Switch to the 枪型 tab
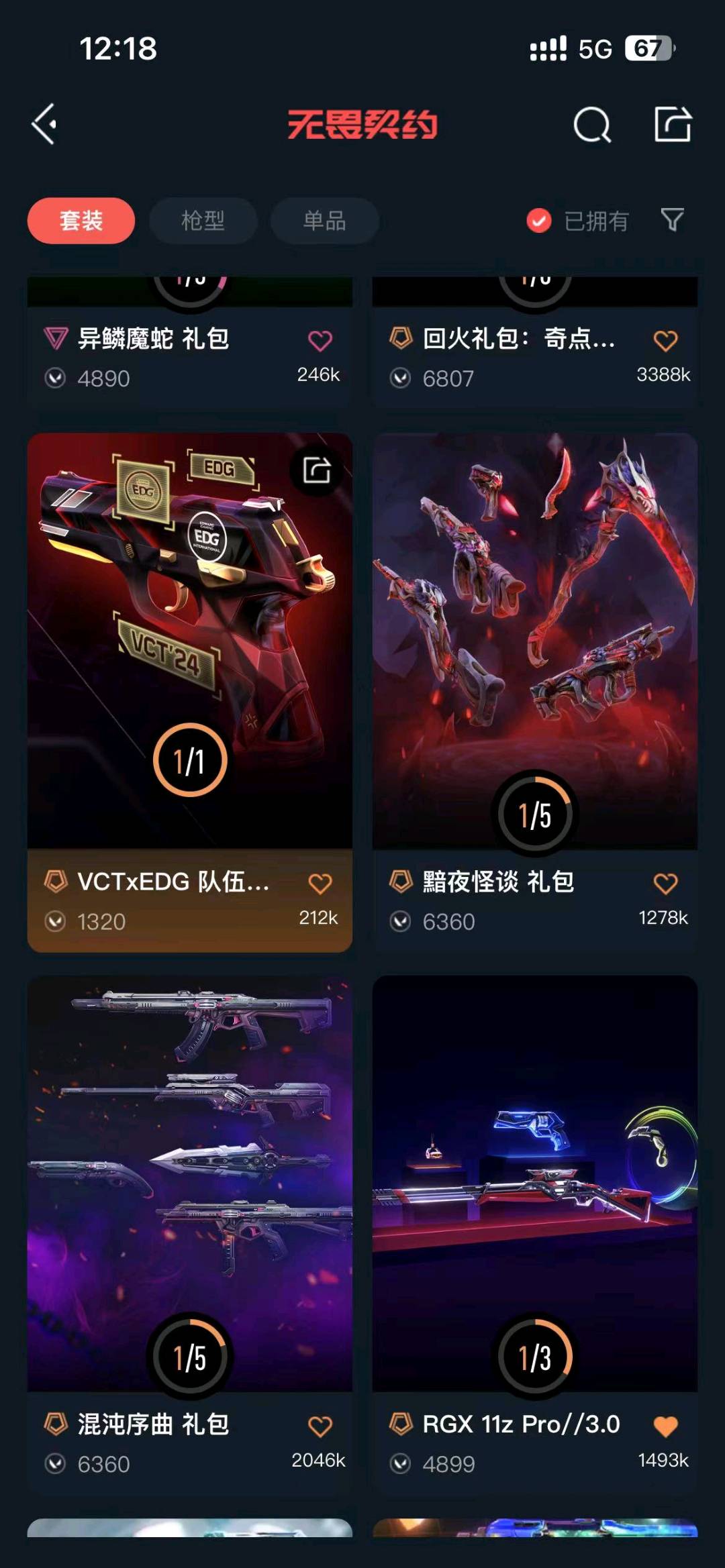This screenshot has height=1568, width=725. [x=203, y=221]
